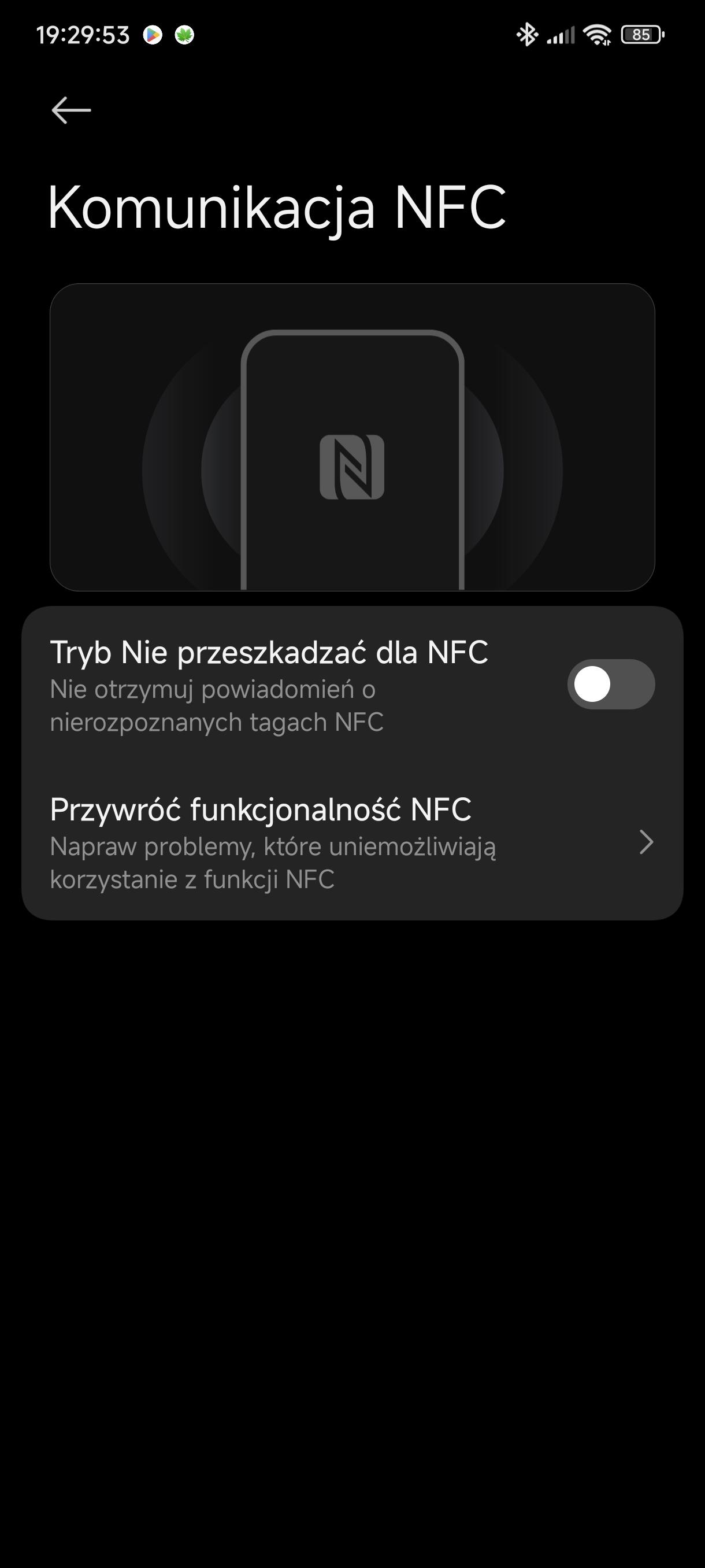The height and width of the screenshot is (1568, 705).
Task: Enable Tryb Nie przeszkadzać dla NFC
Action: tap(610, 684)
